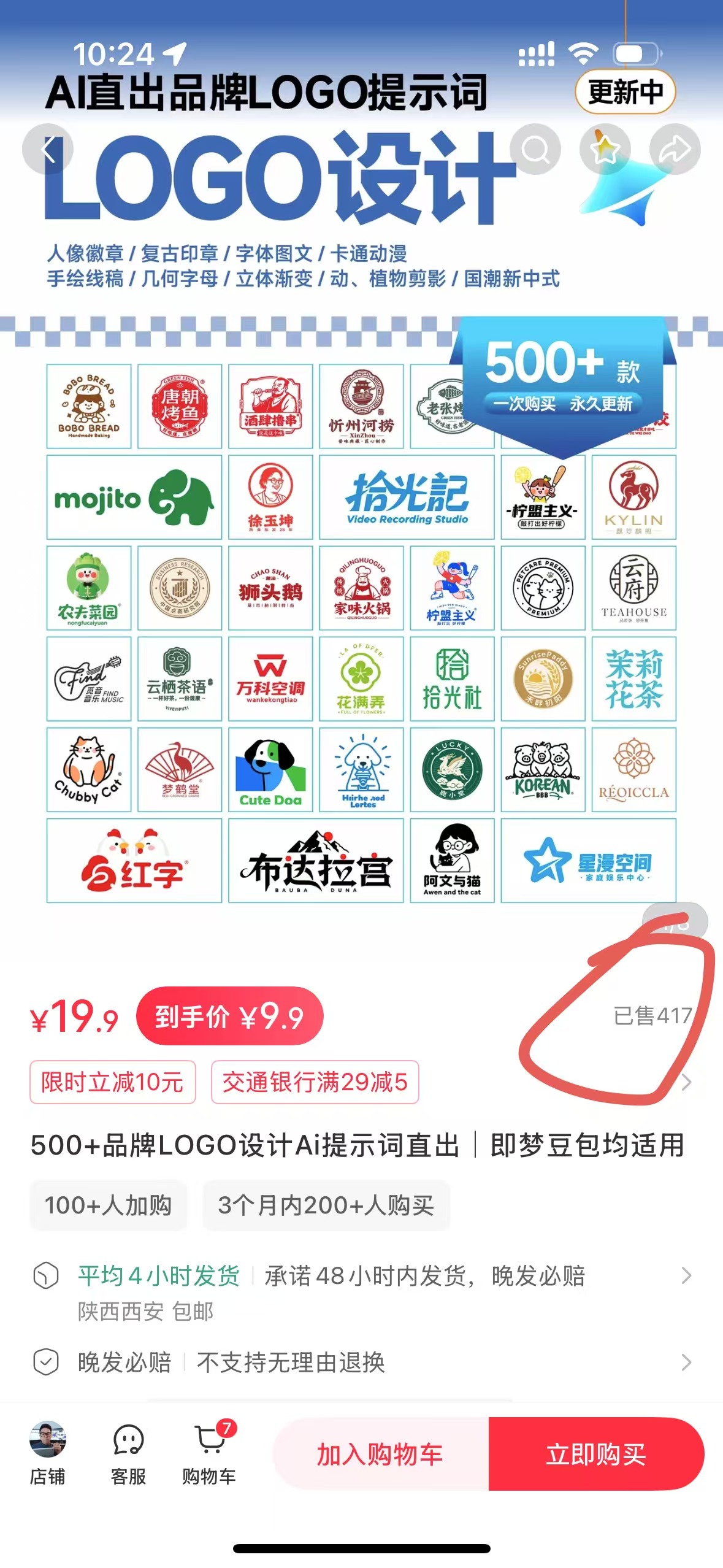The height and width of the screenshot is (1568, 723).
Task: Open the LOGO设计 product image
Action: pos(361,552)
